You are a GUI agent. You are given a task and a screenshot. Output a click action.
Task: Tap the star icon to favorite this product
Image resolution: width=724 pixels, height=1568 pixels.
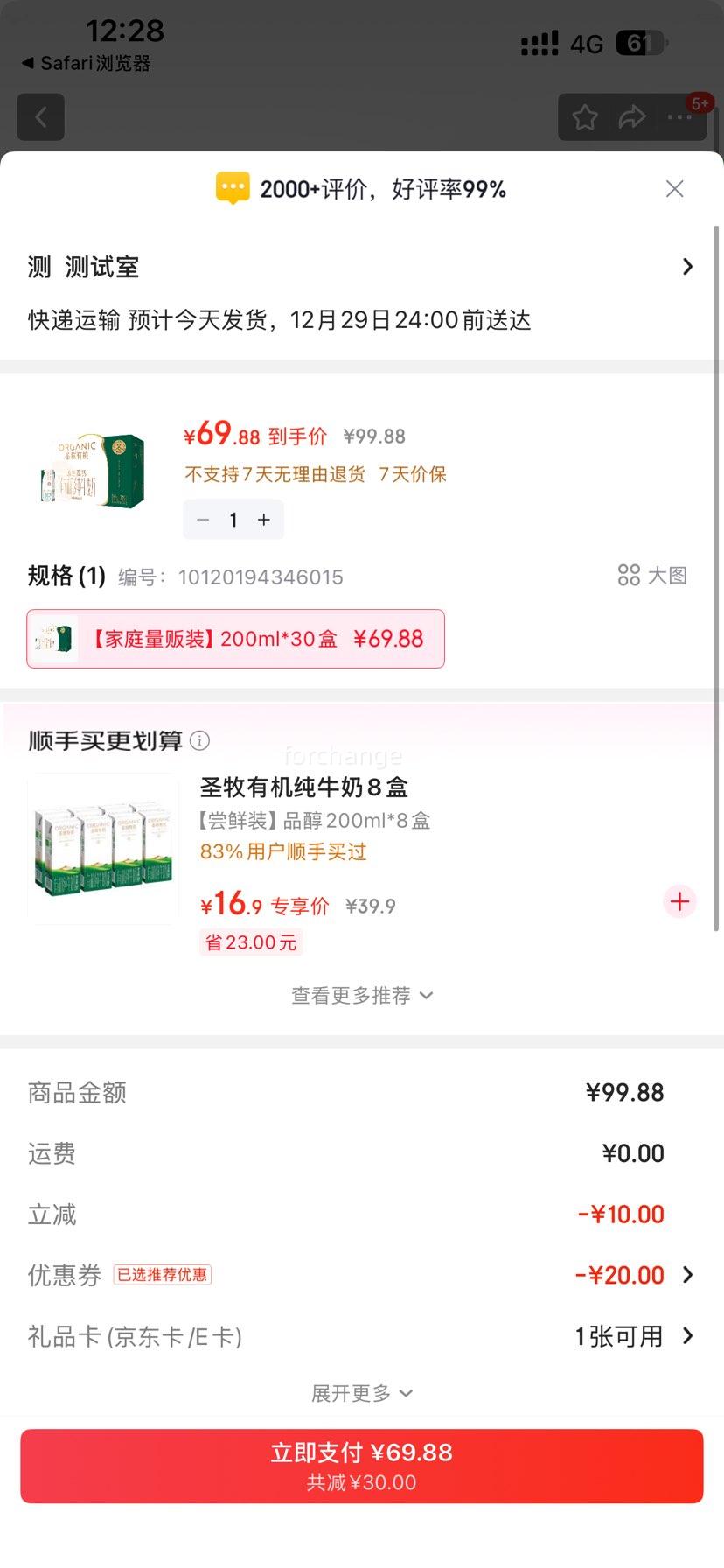(x=584, y=116)
